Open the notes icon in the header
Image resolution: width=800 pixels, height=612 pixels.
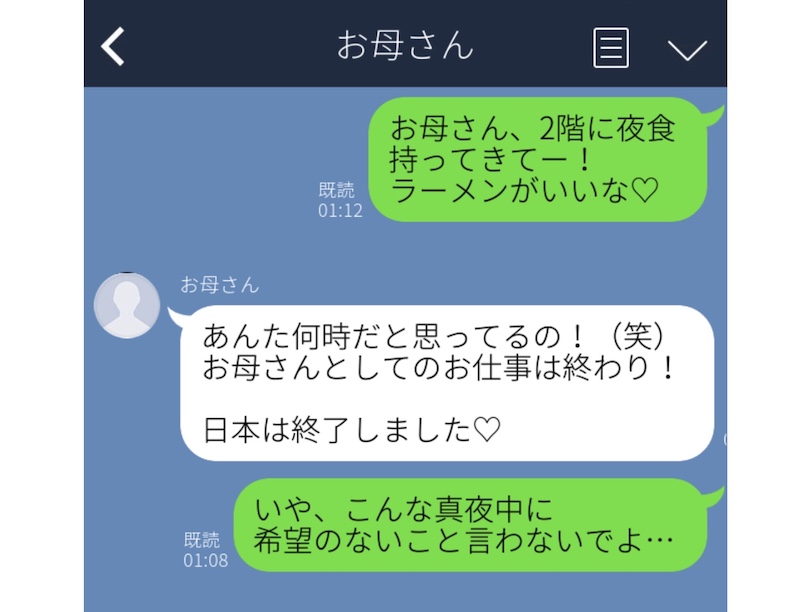click(611, 47)
